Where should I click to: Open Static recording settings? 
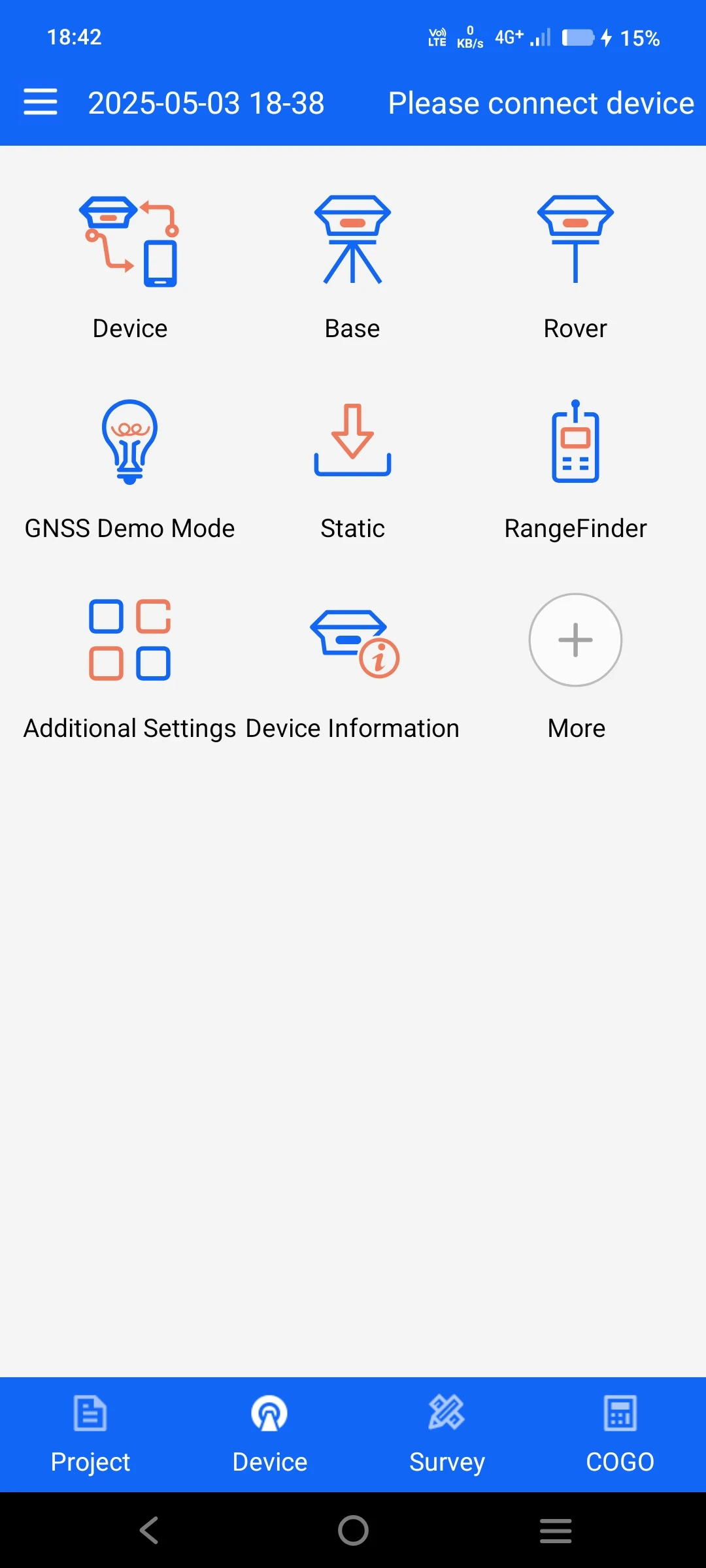click(352, 468)
